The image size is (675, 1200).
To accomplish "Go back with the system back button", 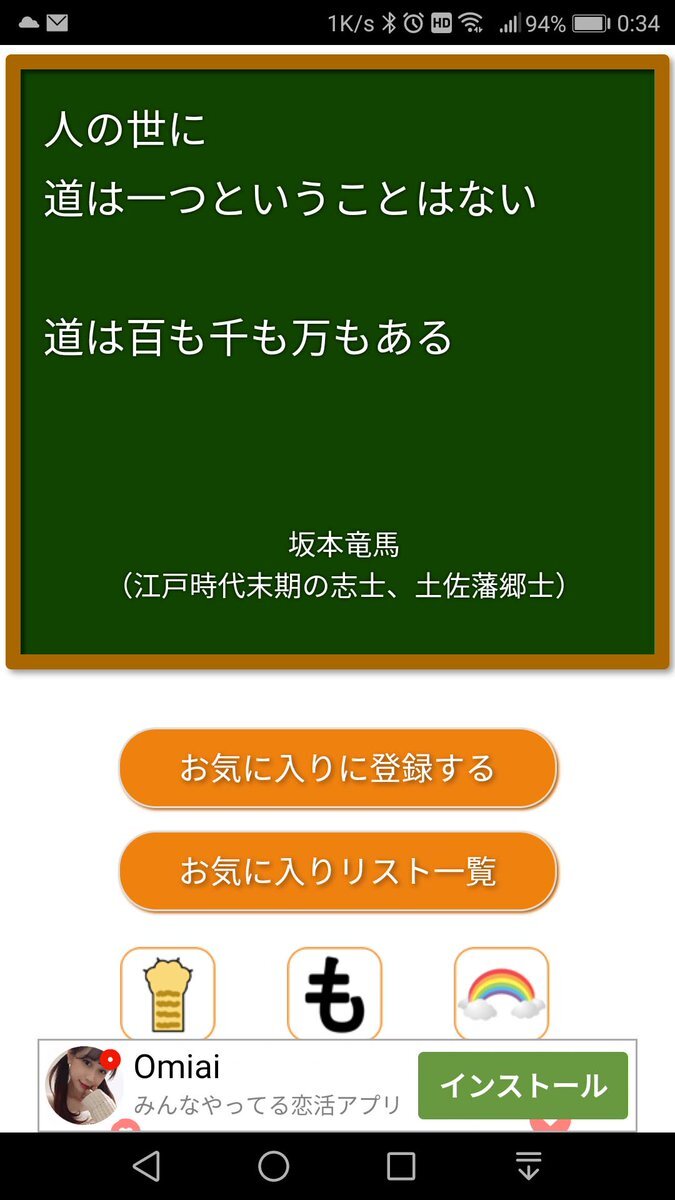I will (146, 1166).
